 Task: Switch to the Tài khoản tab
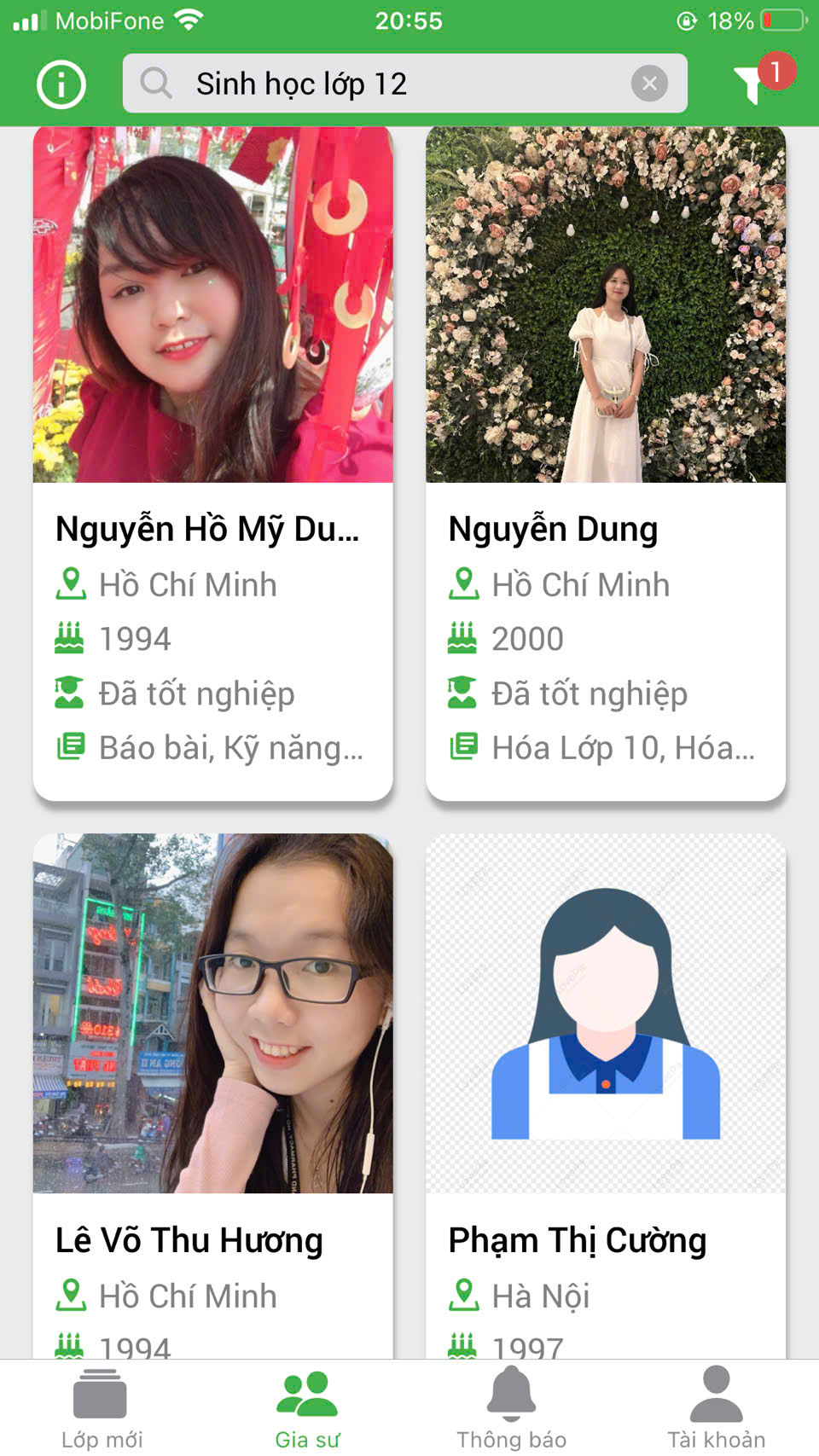coord(716,1408)
